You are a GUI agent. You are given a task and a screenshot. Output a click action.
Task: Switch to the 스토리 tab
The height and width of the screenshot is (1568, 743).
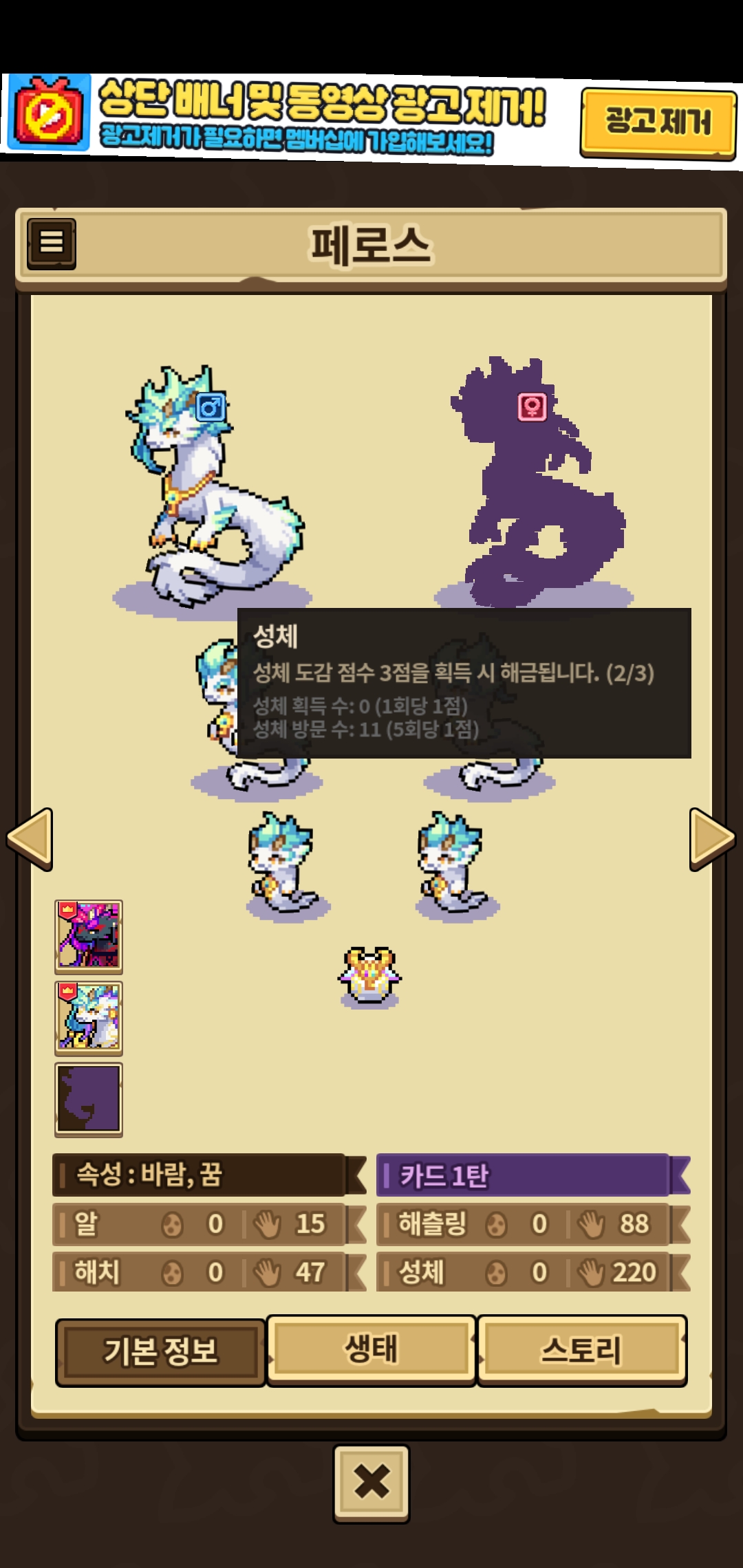[x=581, y=1349]
